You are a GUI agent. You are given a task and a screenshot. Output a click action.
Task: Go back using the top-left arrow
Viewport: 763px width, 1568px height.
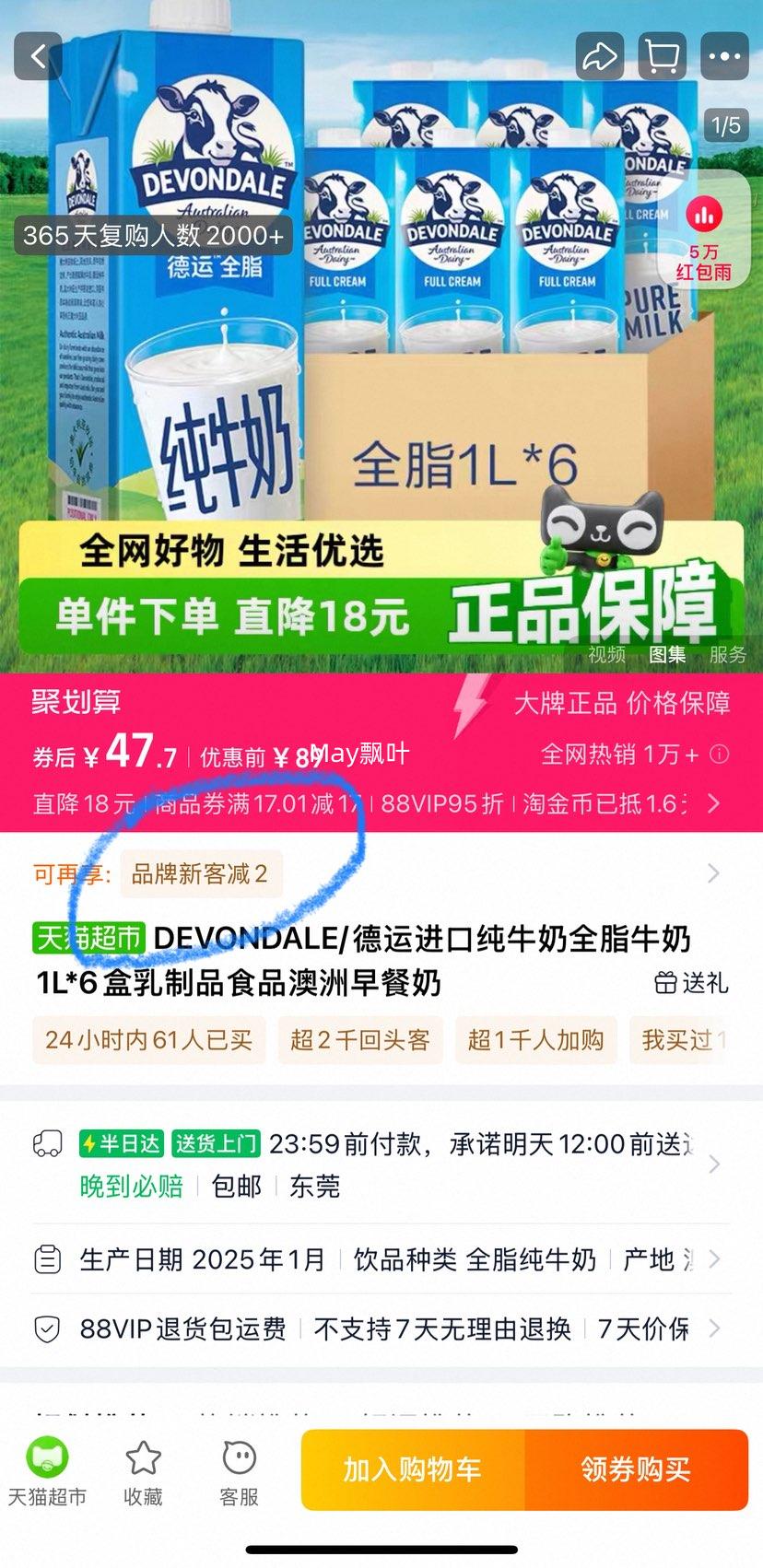click(x=38, y=57)
